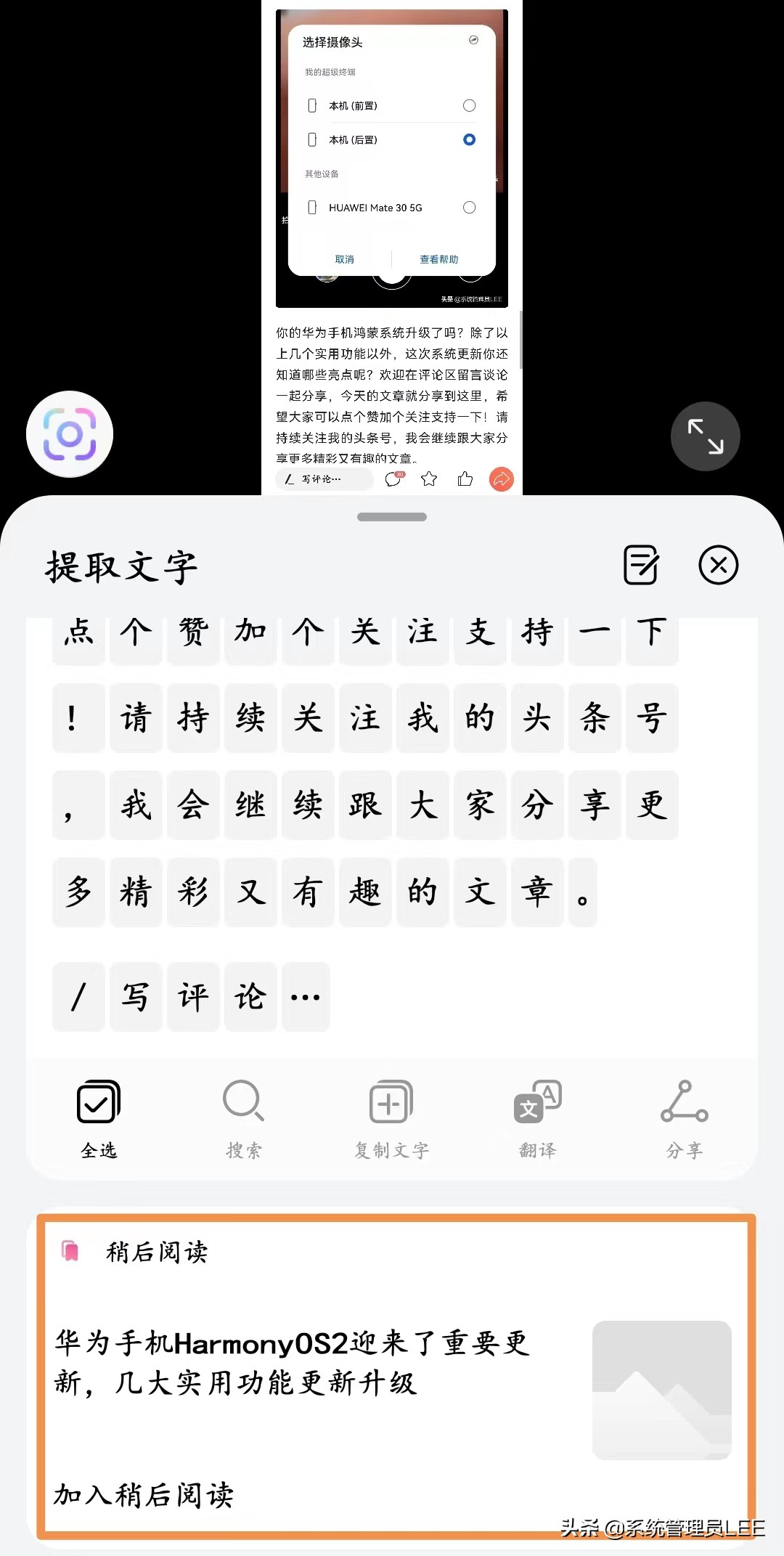Like the article with thumbs up
784x1556 pixels.
click(465, 479)
